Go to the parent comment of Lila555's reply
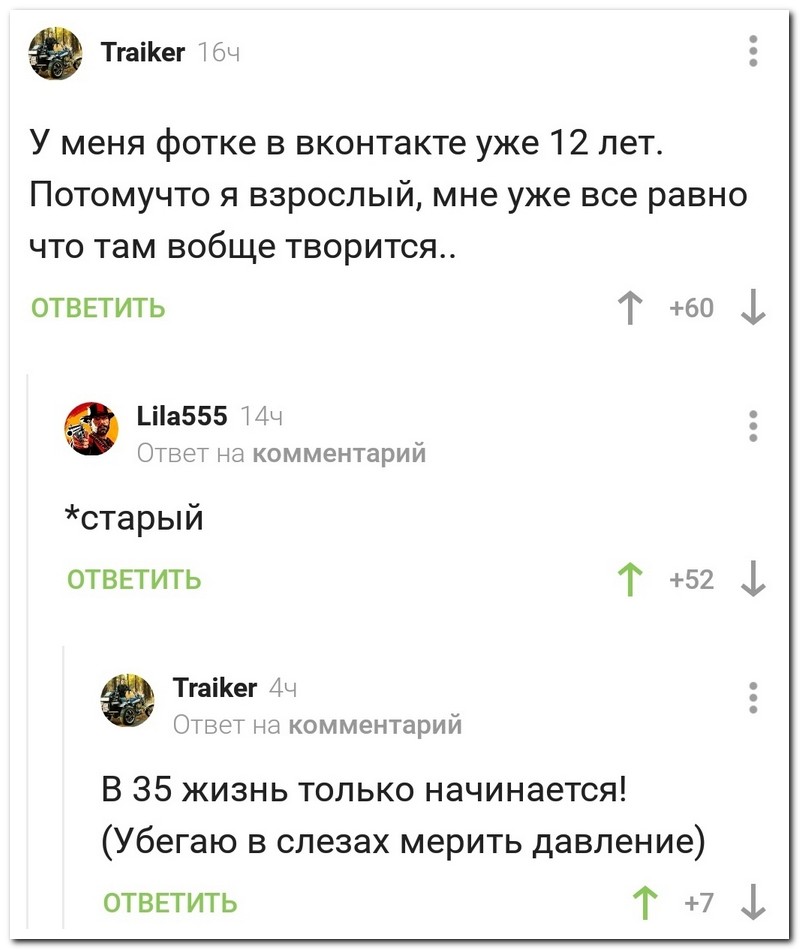800x950 pixels. (338, 453)
